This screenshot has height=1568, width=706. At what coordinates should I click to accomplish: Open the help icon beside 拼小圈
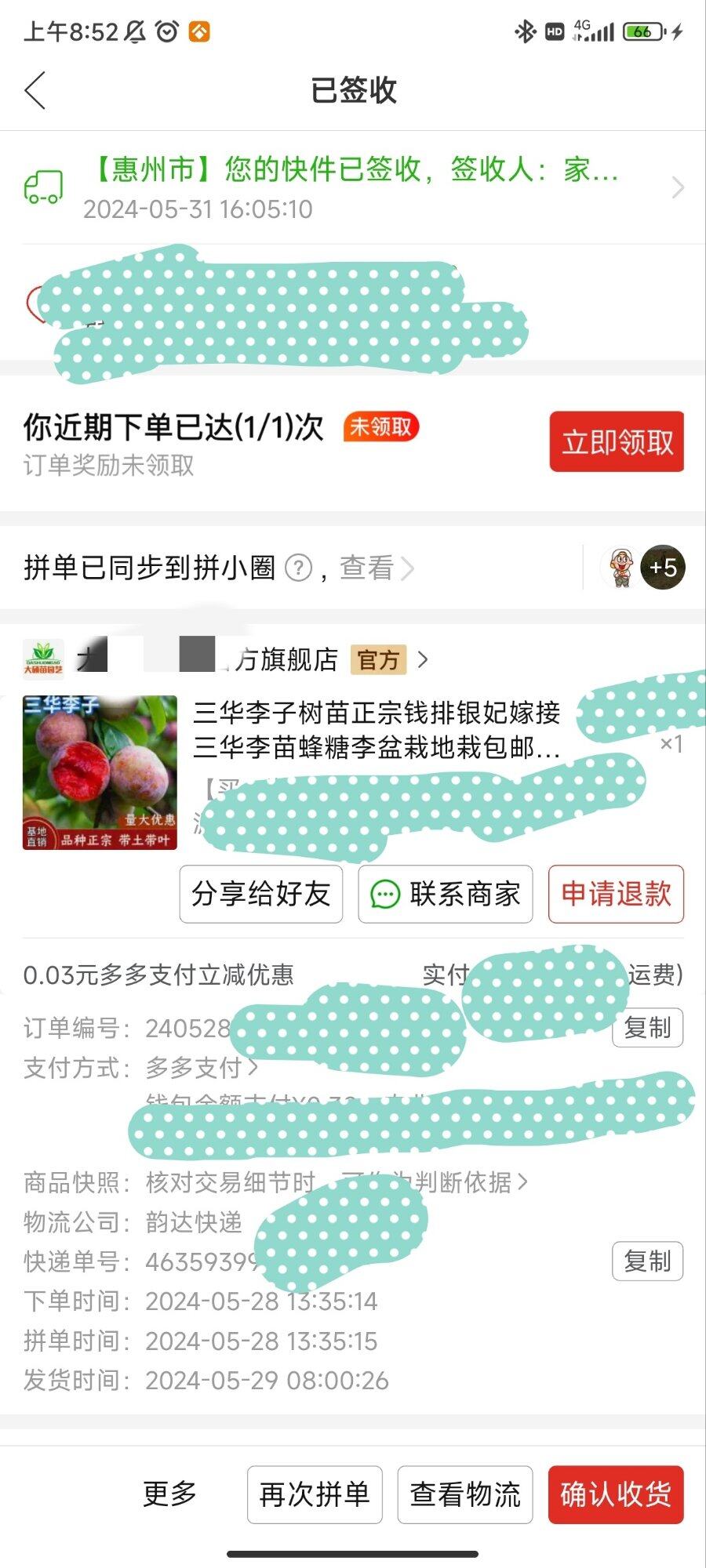[x=298, y=568]
